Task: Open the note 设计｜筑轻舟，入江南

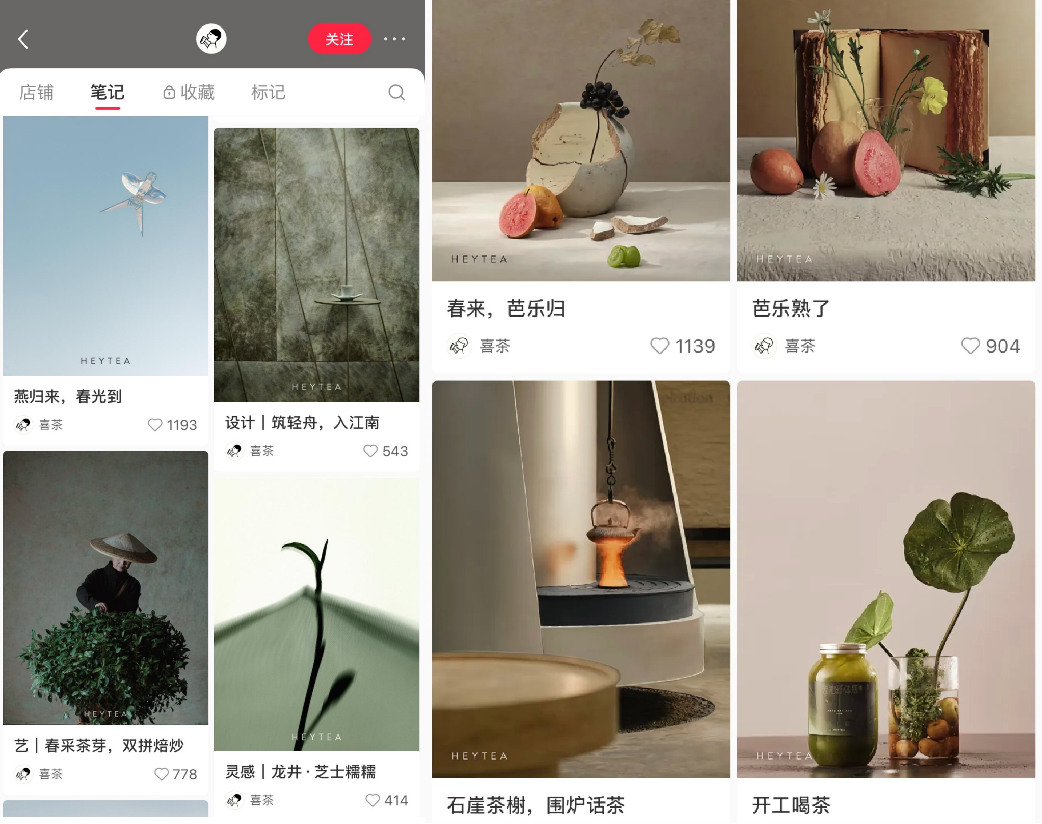Action: point(316,265)
